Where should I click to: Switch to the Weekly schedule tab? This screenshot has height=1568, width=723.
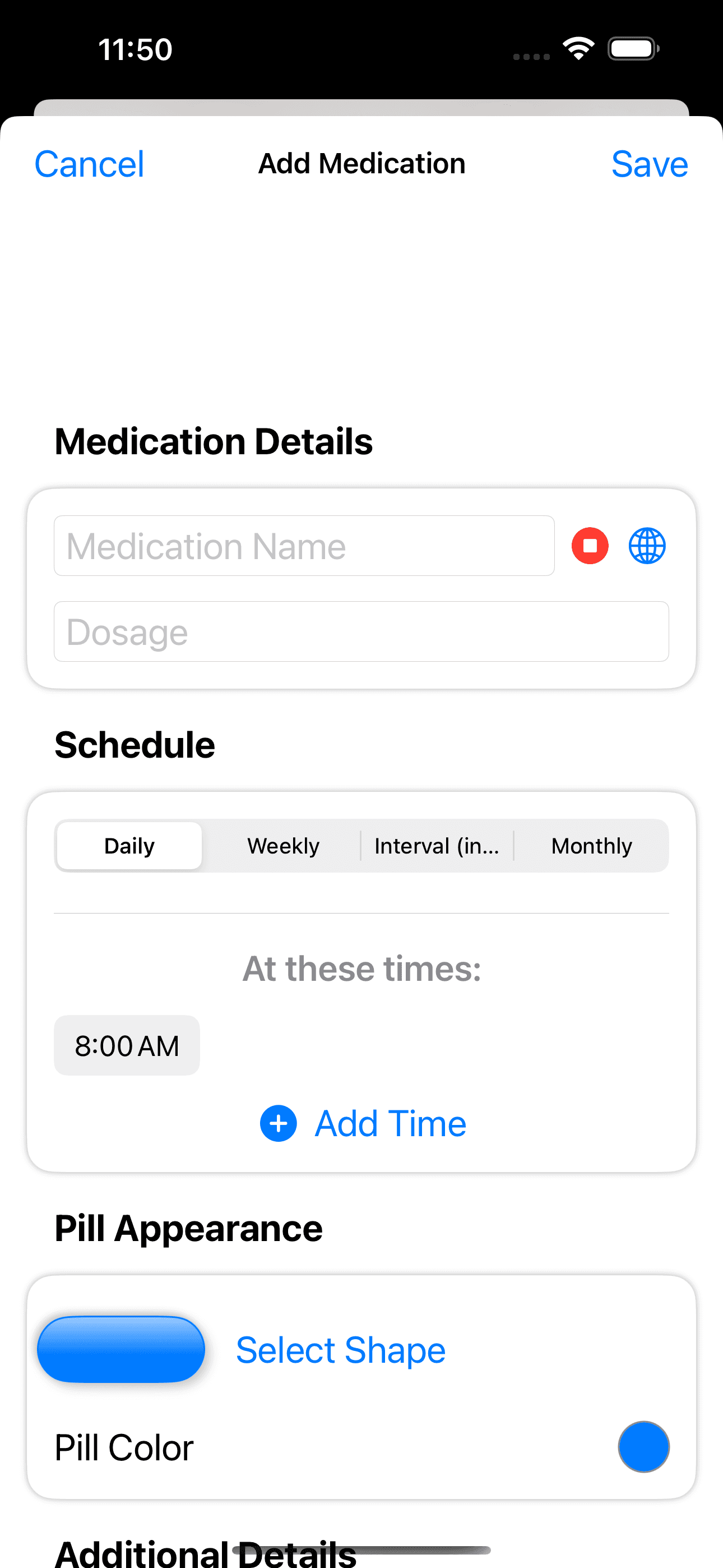[x=282, y=846]
